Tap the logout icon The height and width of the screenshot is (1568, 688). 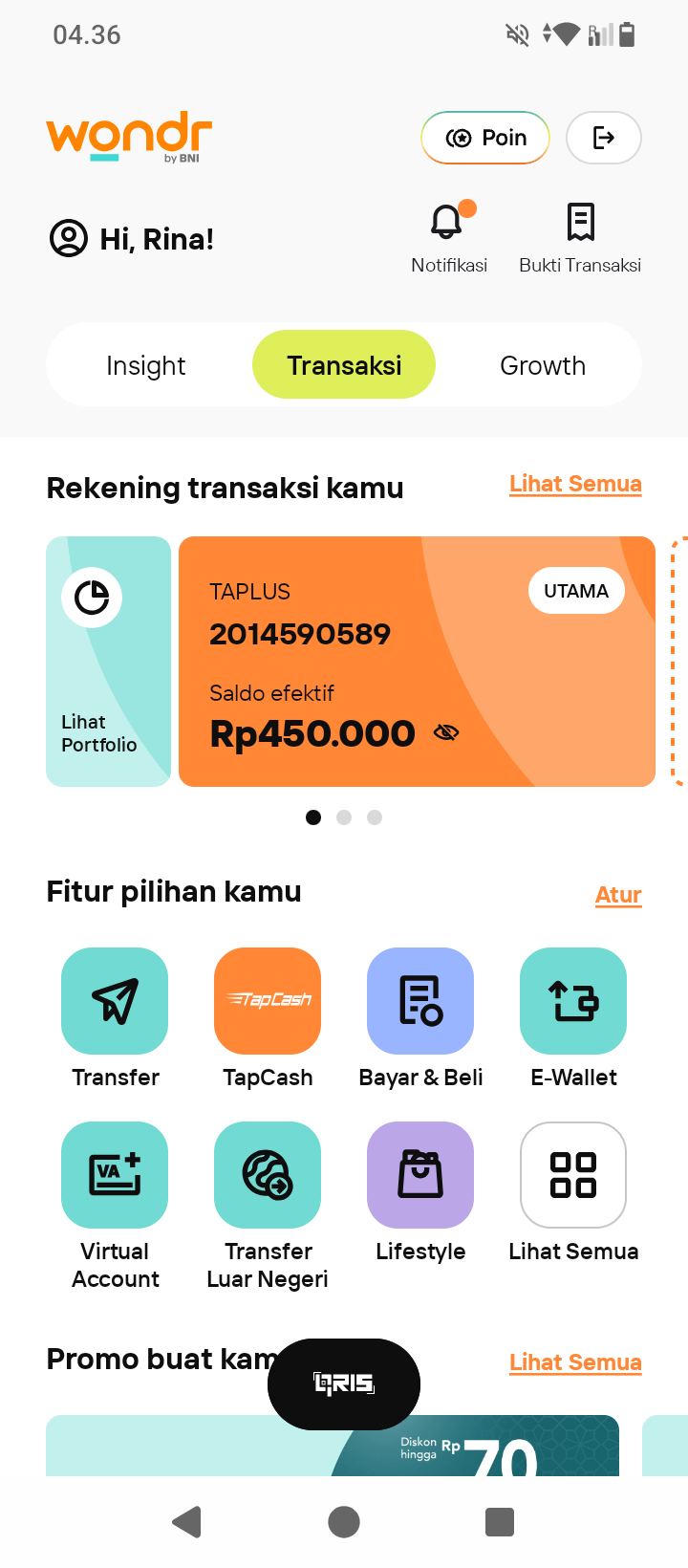(604, 138)
